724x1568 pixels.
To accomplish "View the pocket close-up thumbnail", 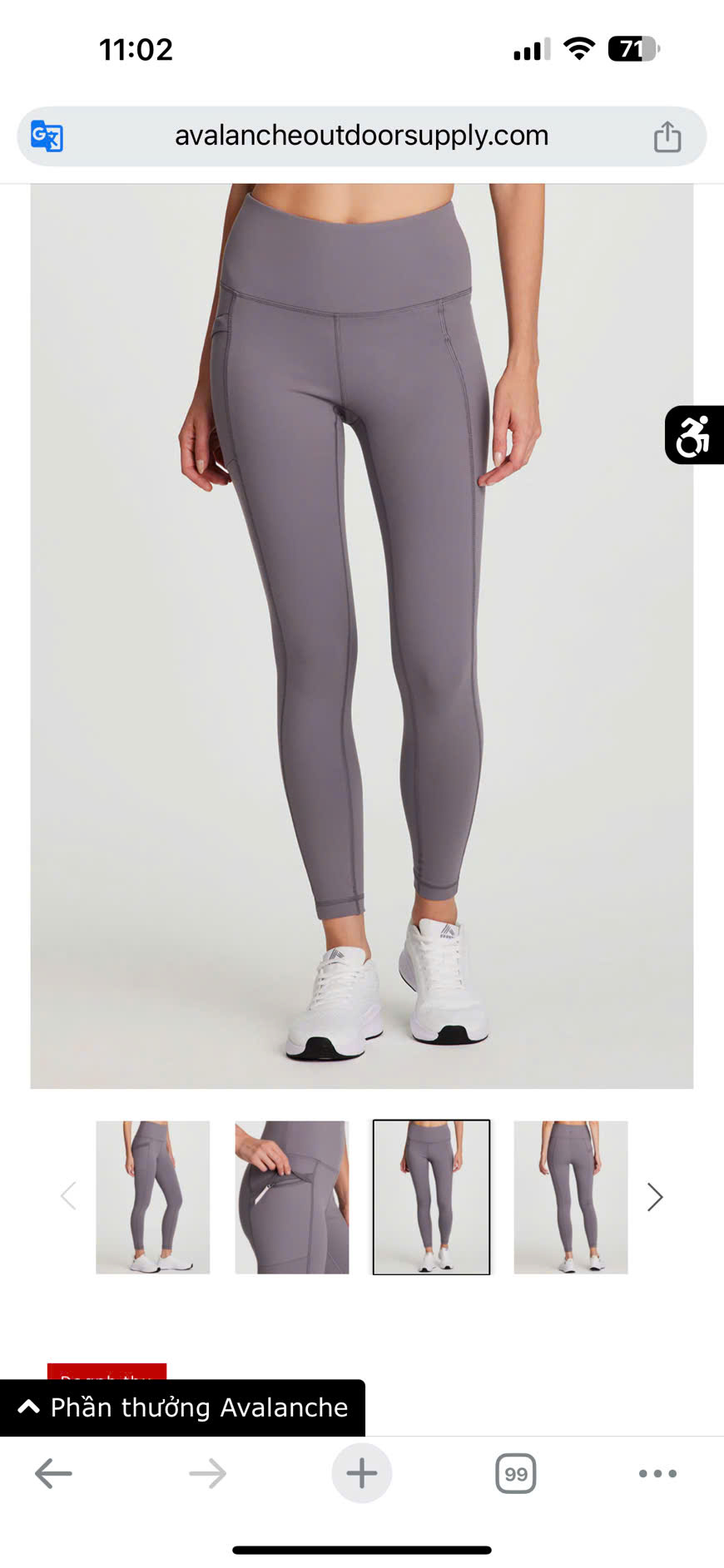I will click(292, 1197).
